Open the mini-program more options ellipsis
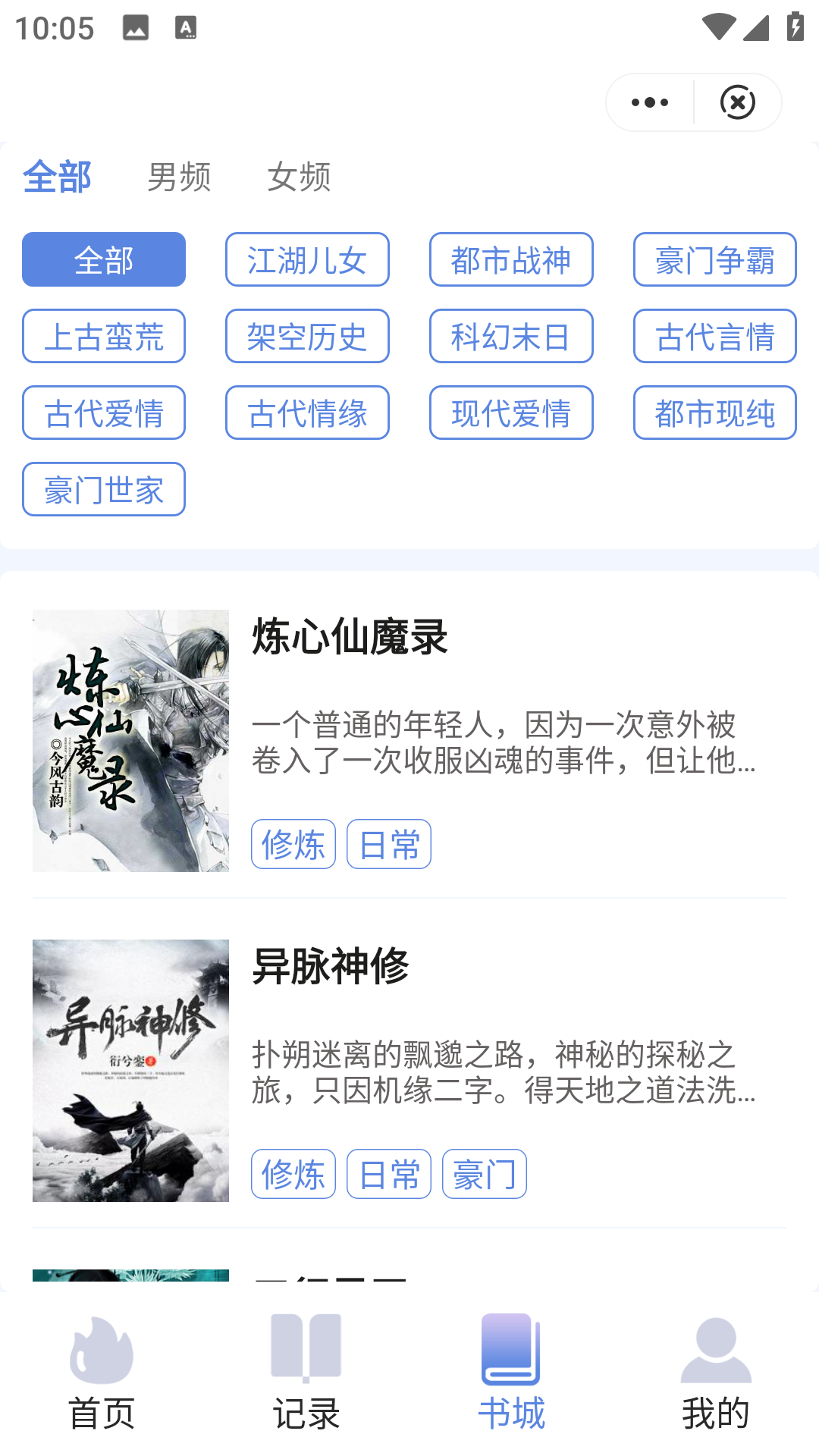Image resolution: width=819 pixels, height=1456 pixels. [x=648, y=101]
